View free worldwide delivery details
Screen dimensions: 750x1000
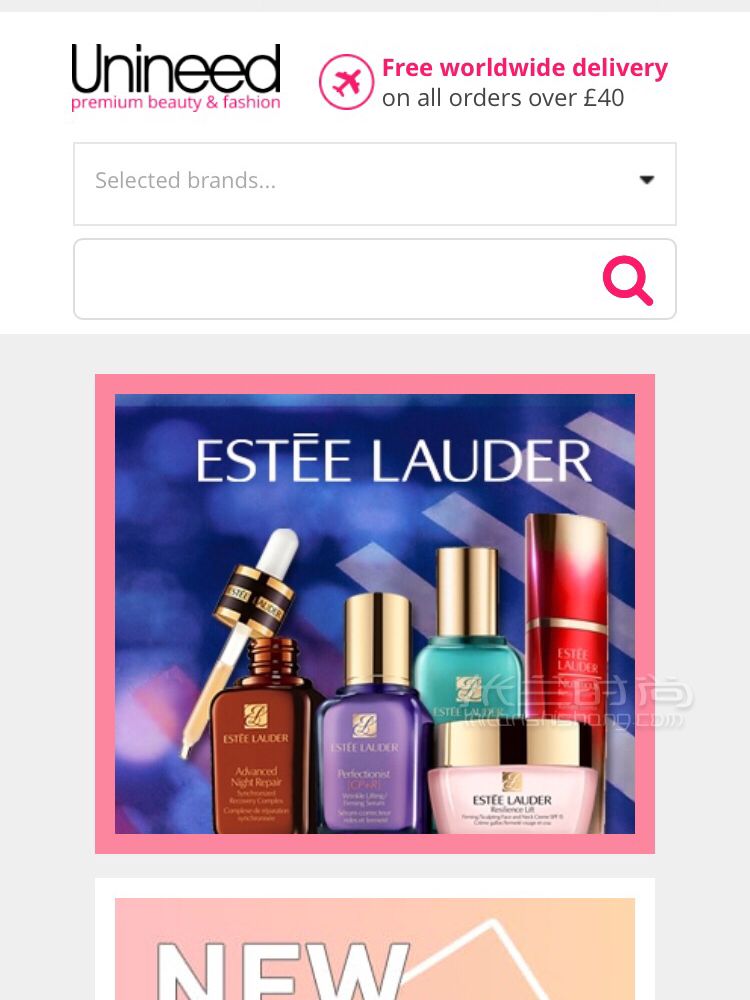pos(494,82)
